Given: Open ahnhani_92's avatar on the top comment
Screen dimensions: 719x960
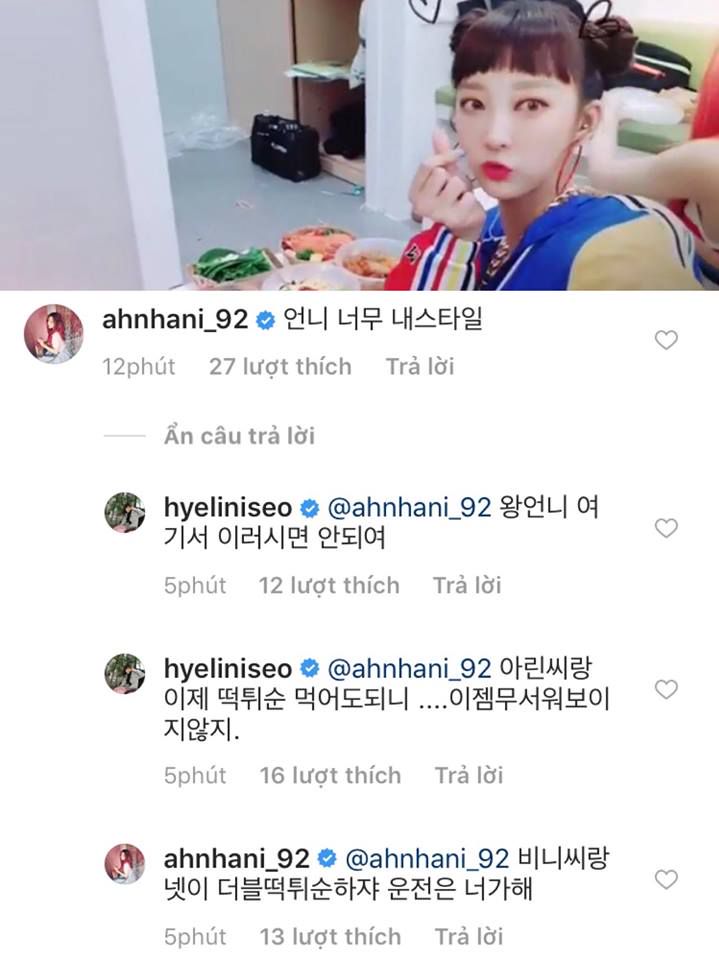Looking at the screenshot, I should (52, 334).
